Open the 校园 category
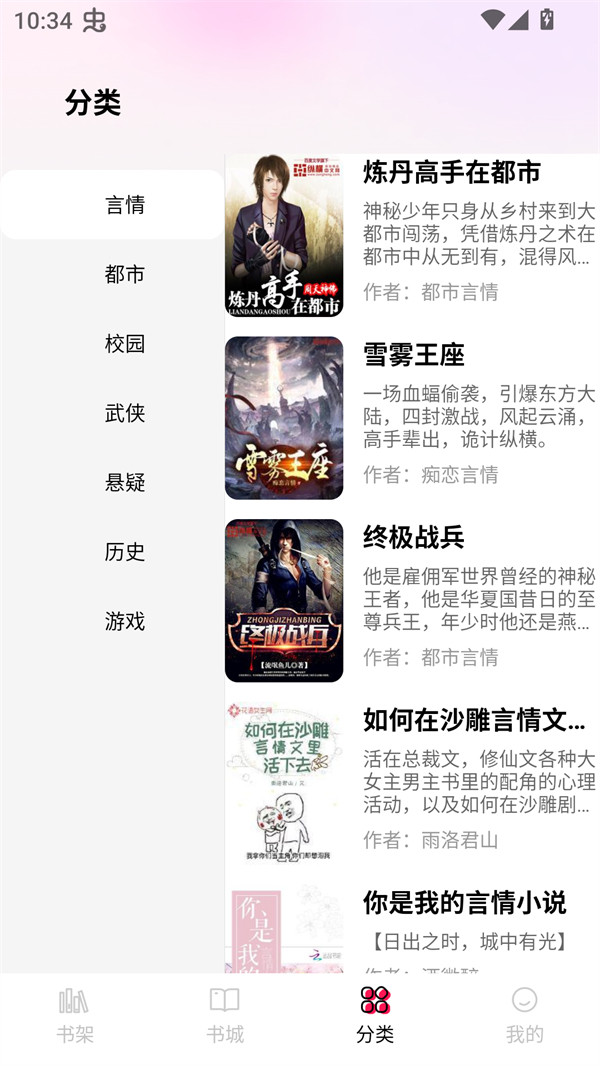 (x=124, y=344)
